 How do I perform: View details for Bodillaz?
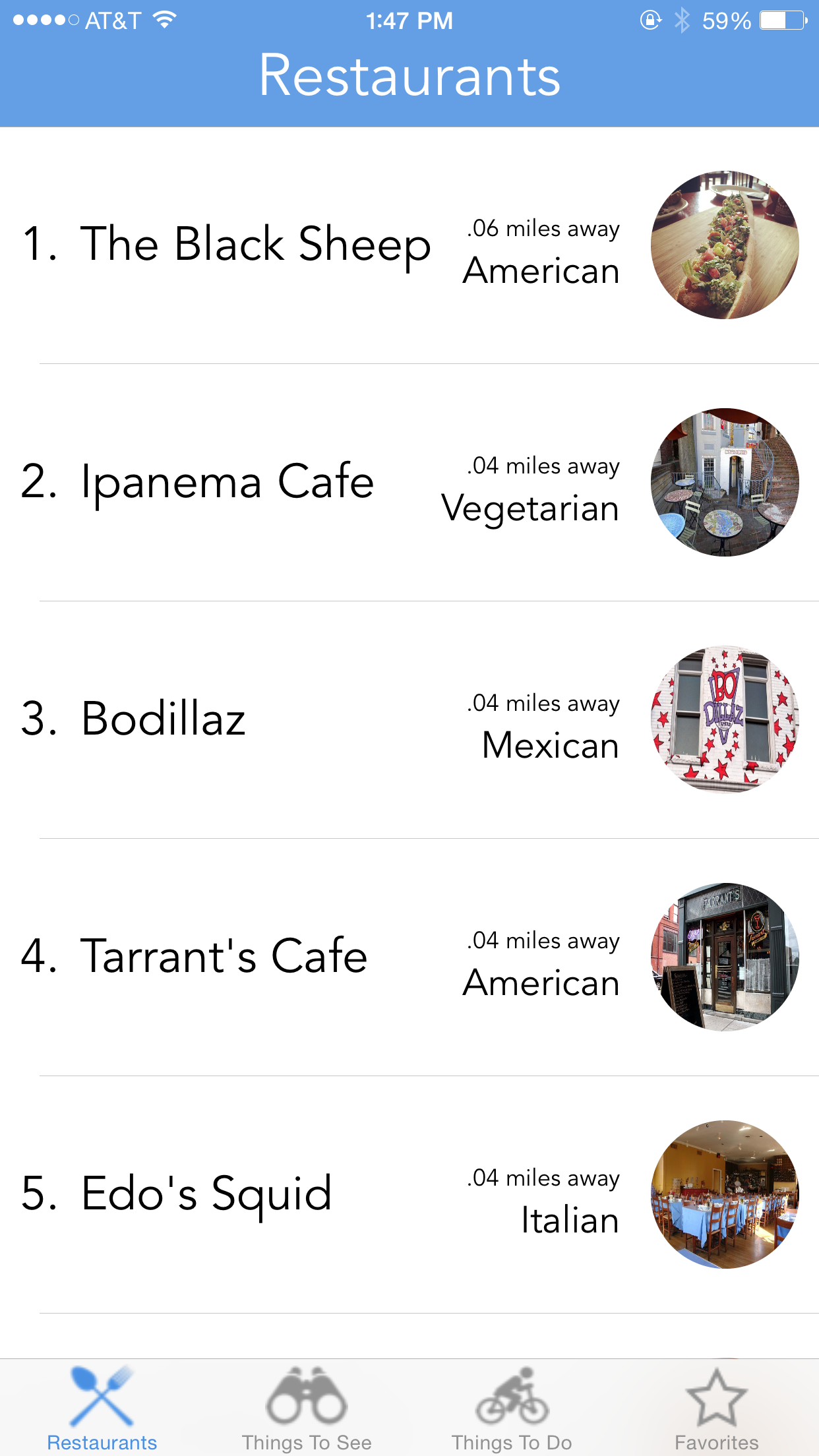coord(164,719)
